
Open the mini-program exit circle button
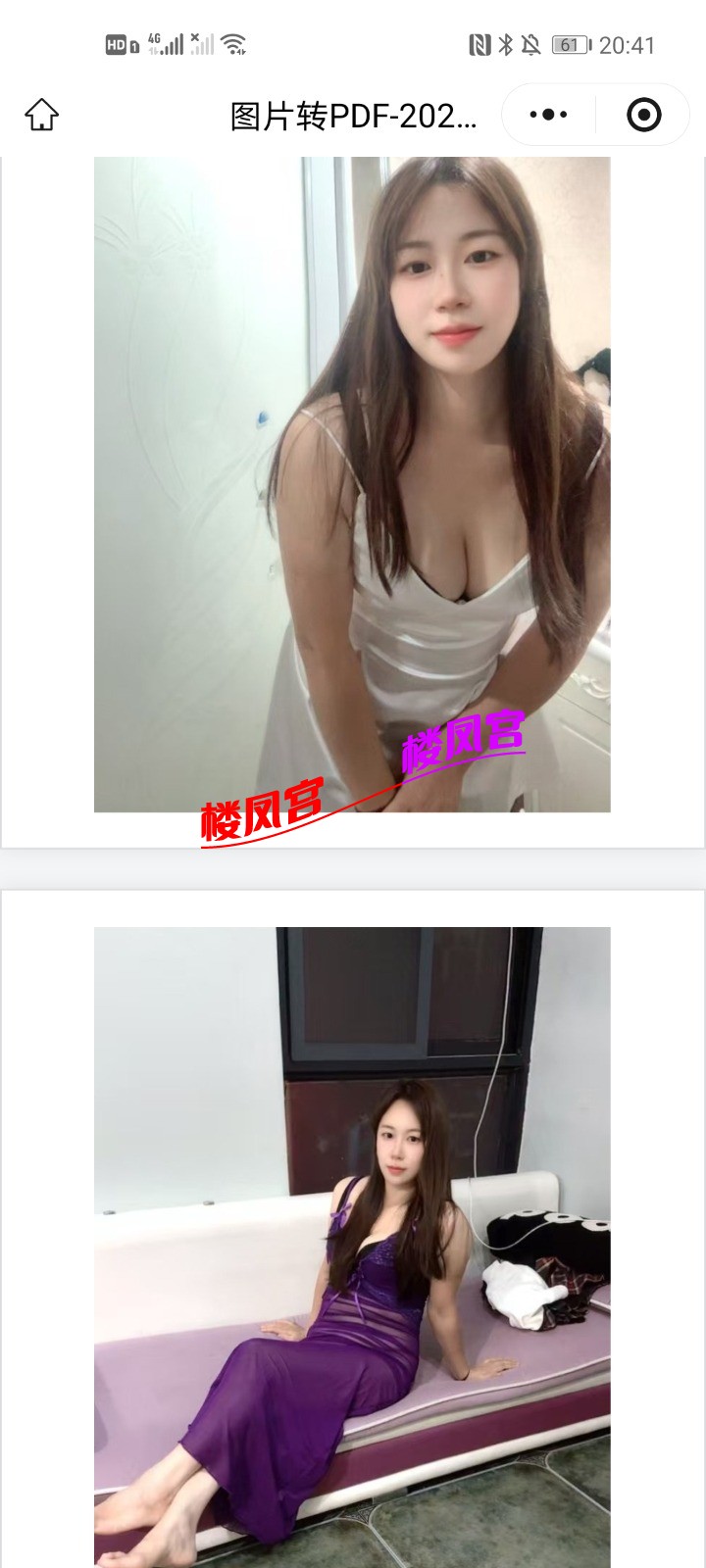pyautogui.click(x=645, y=115)
